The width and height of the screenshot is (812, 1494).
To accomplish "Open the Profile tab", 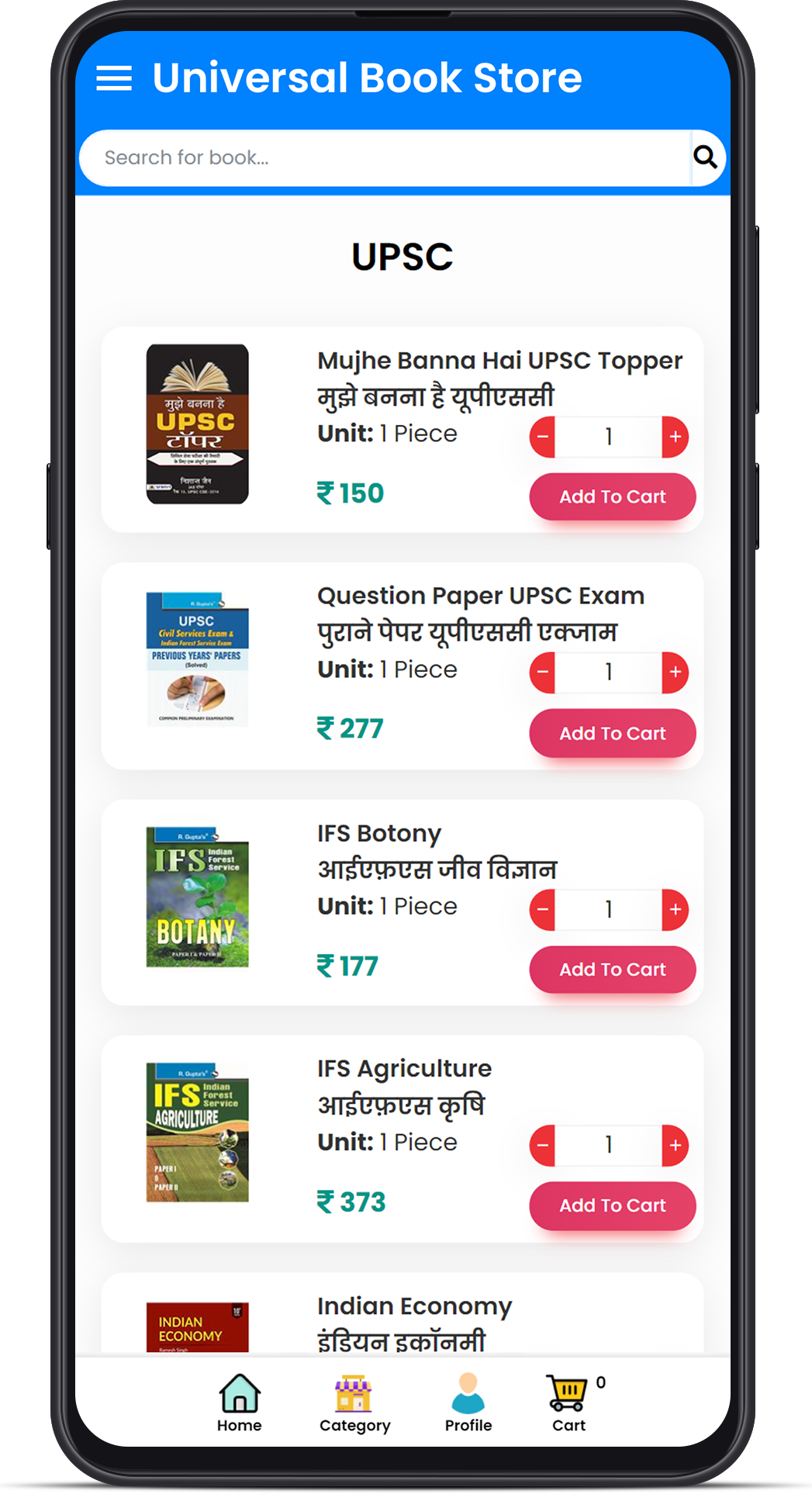I will point(468,1402).
